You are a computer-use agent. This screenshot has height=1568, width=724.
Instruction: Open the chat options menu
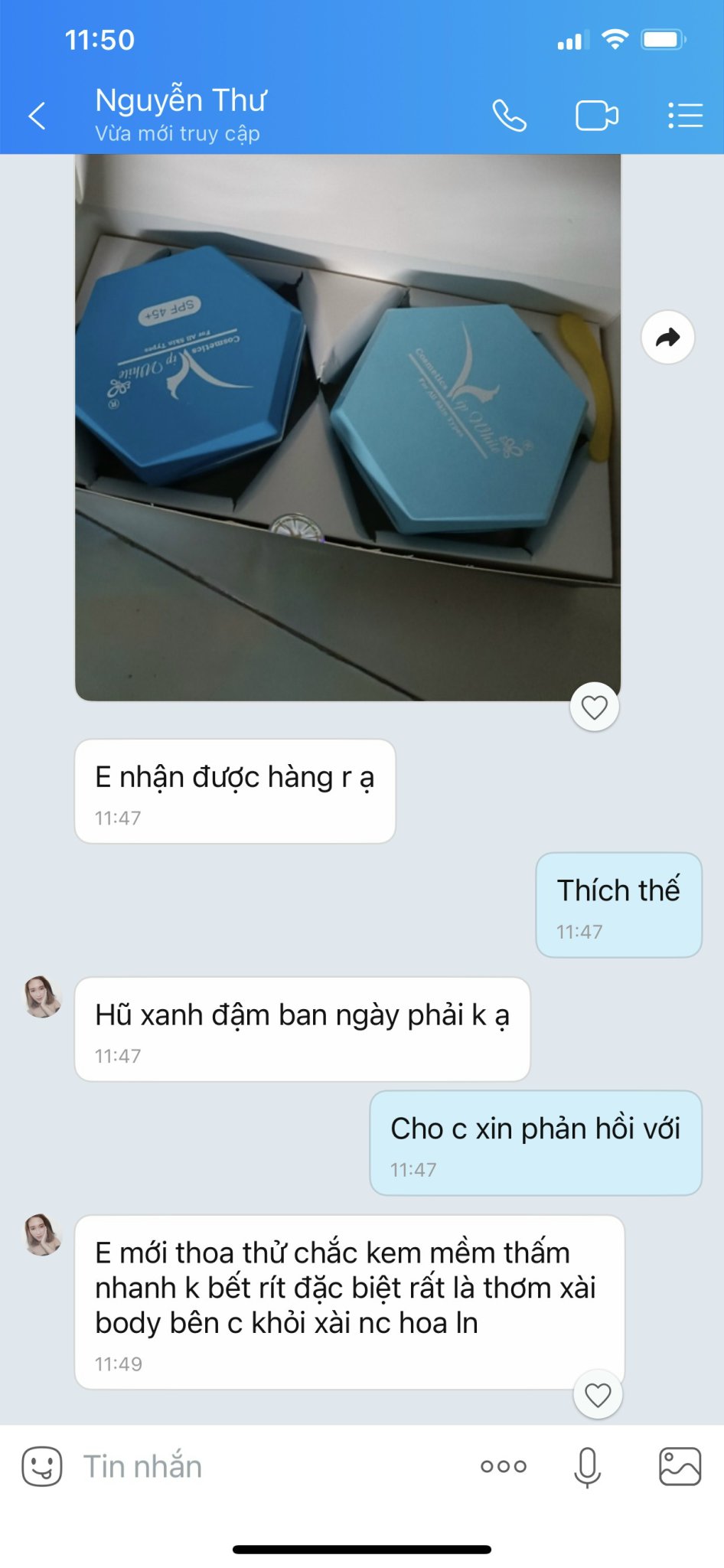coord(684,116)
